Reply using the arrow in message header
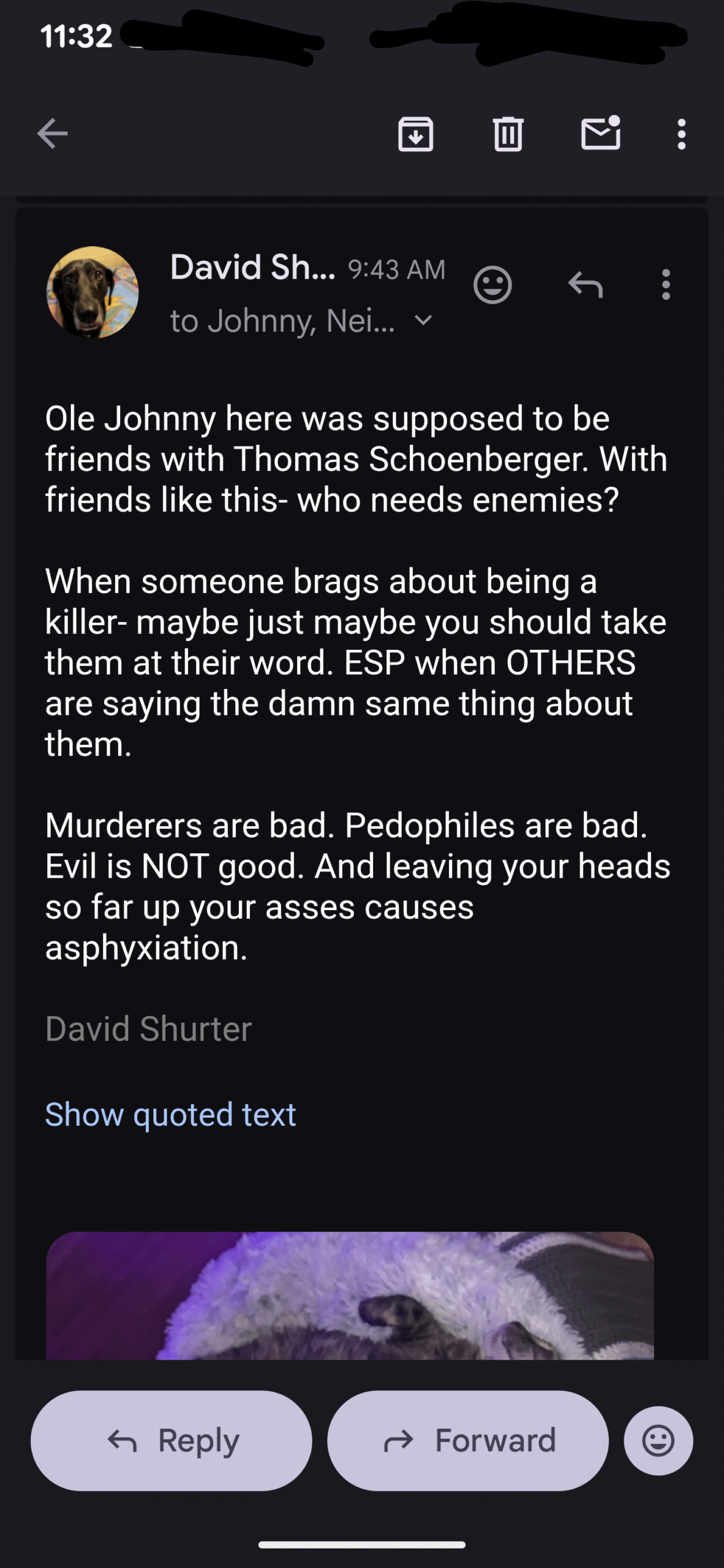 (586, 285)
